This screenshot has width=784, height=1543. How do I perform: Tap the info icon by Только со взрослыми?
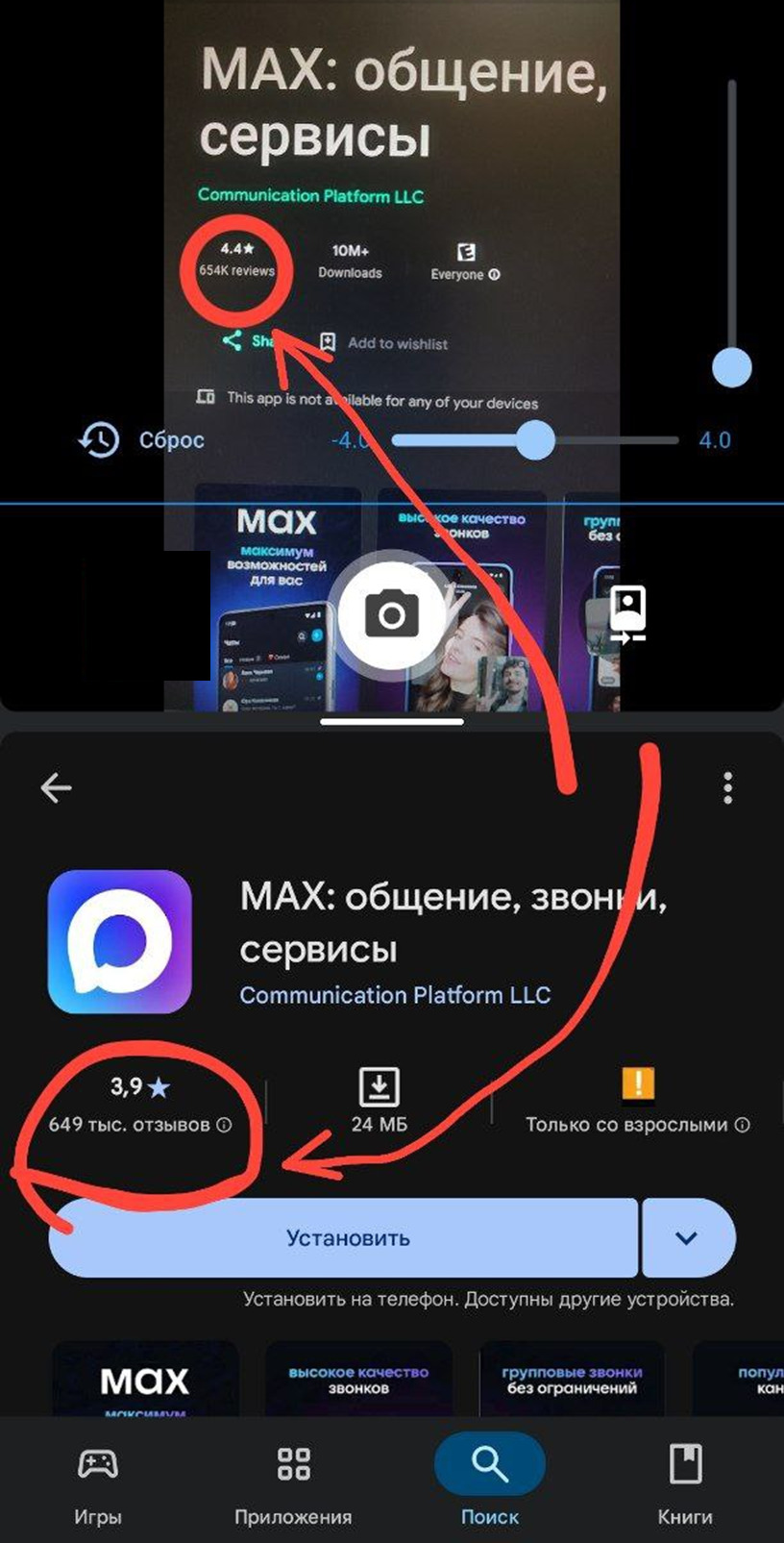pos(743,1125)
